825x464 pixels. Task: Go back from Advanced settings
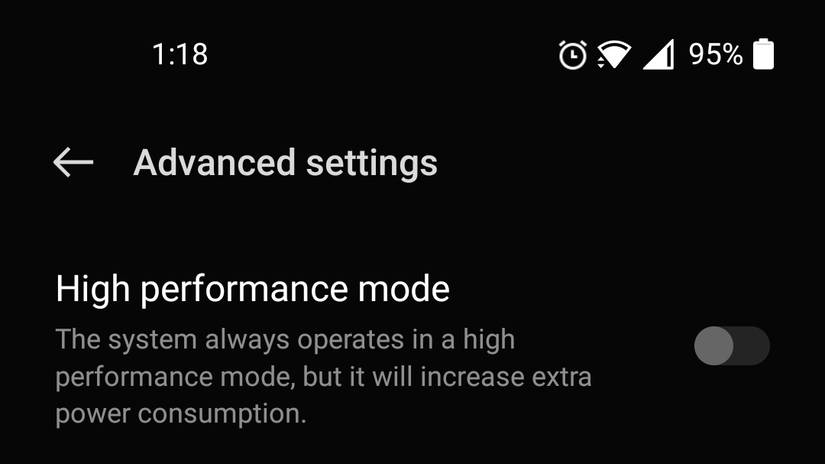tap(73, 162)
